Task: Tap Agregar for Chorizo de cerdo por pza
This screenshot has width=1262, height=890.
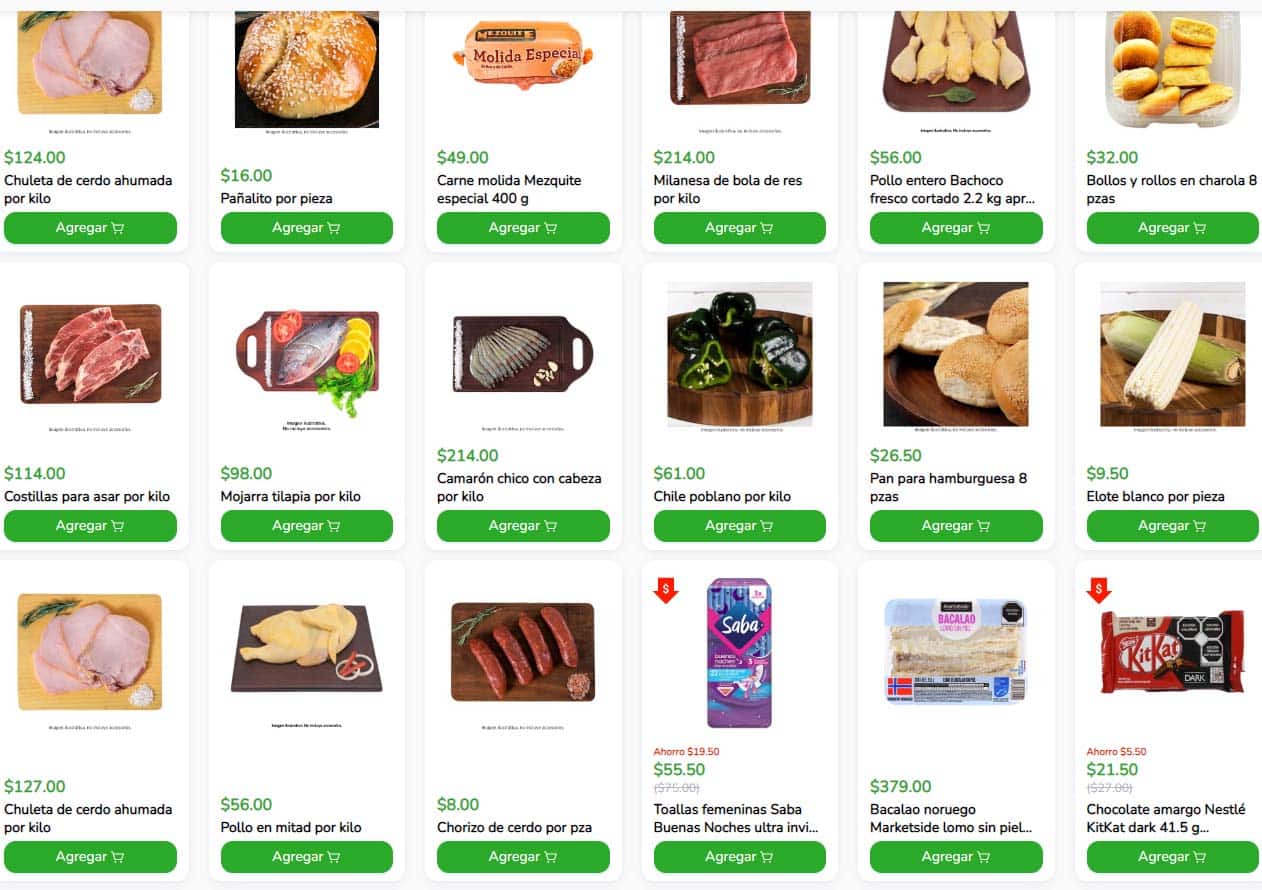Action: point(523,857)
